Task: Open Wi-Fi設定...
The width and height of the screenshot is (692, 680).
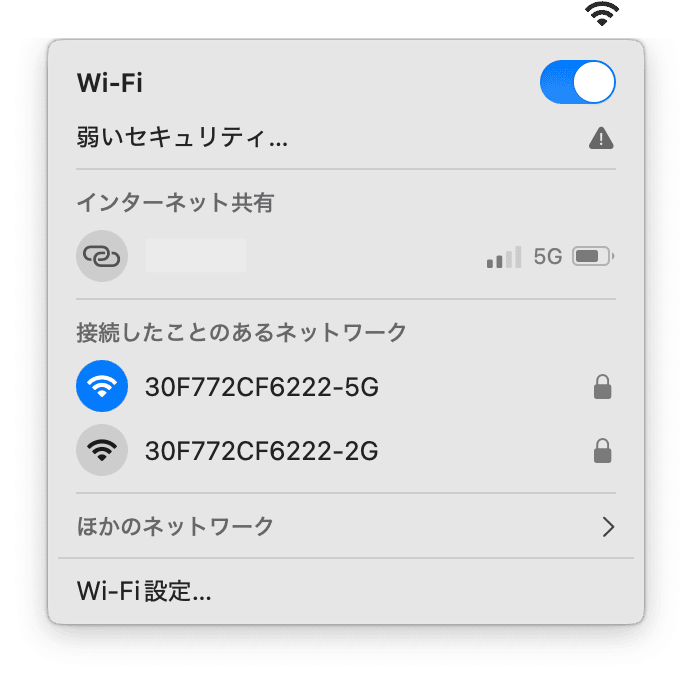Action: 144,591
